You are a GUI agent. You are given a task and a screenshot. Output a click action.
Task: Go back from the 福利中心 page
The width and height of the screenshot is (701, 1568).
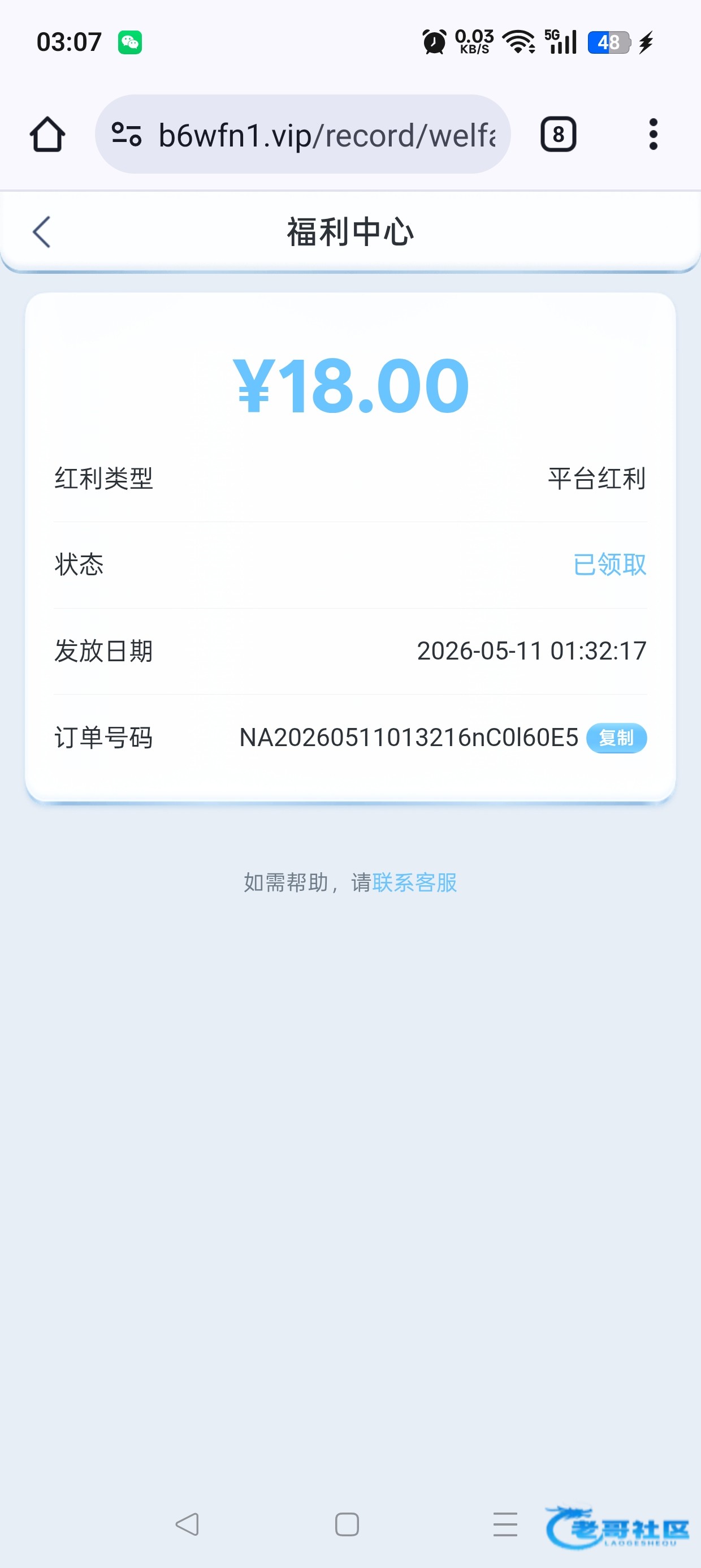pyautogui.click(x=41, y=232)
